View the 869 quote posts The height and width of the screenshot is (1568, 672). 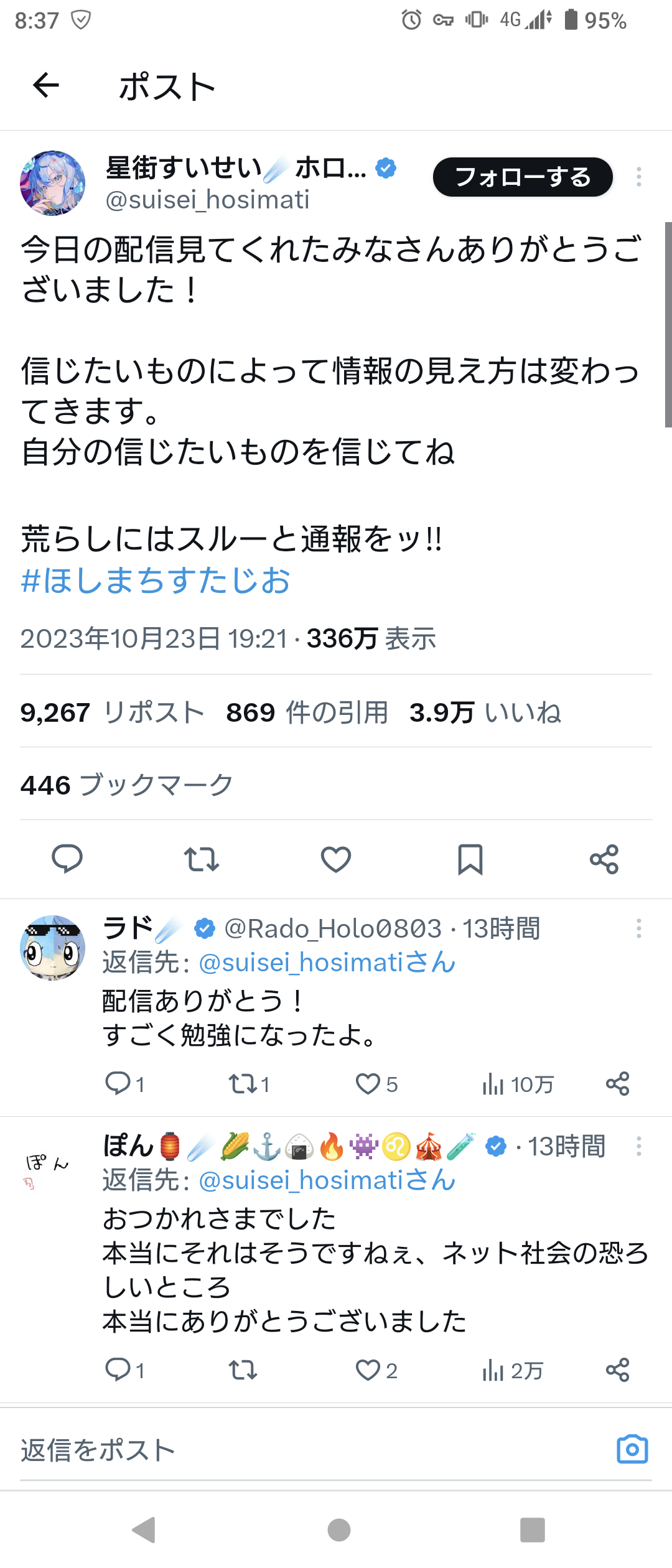tap(307, 712)
